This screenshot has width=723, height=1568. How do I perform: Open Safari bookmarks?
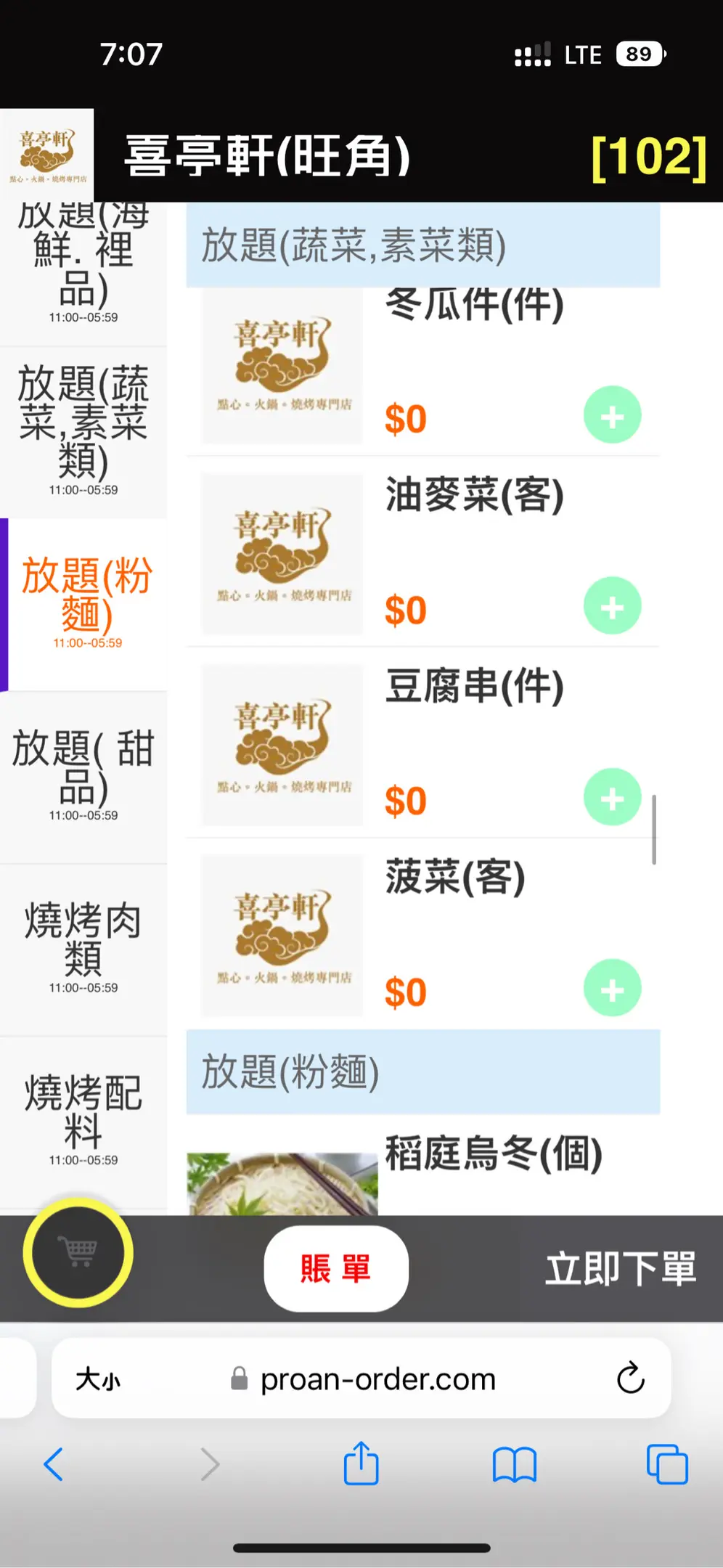tap(514, 1464)
